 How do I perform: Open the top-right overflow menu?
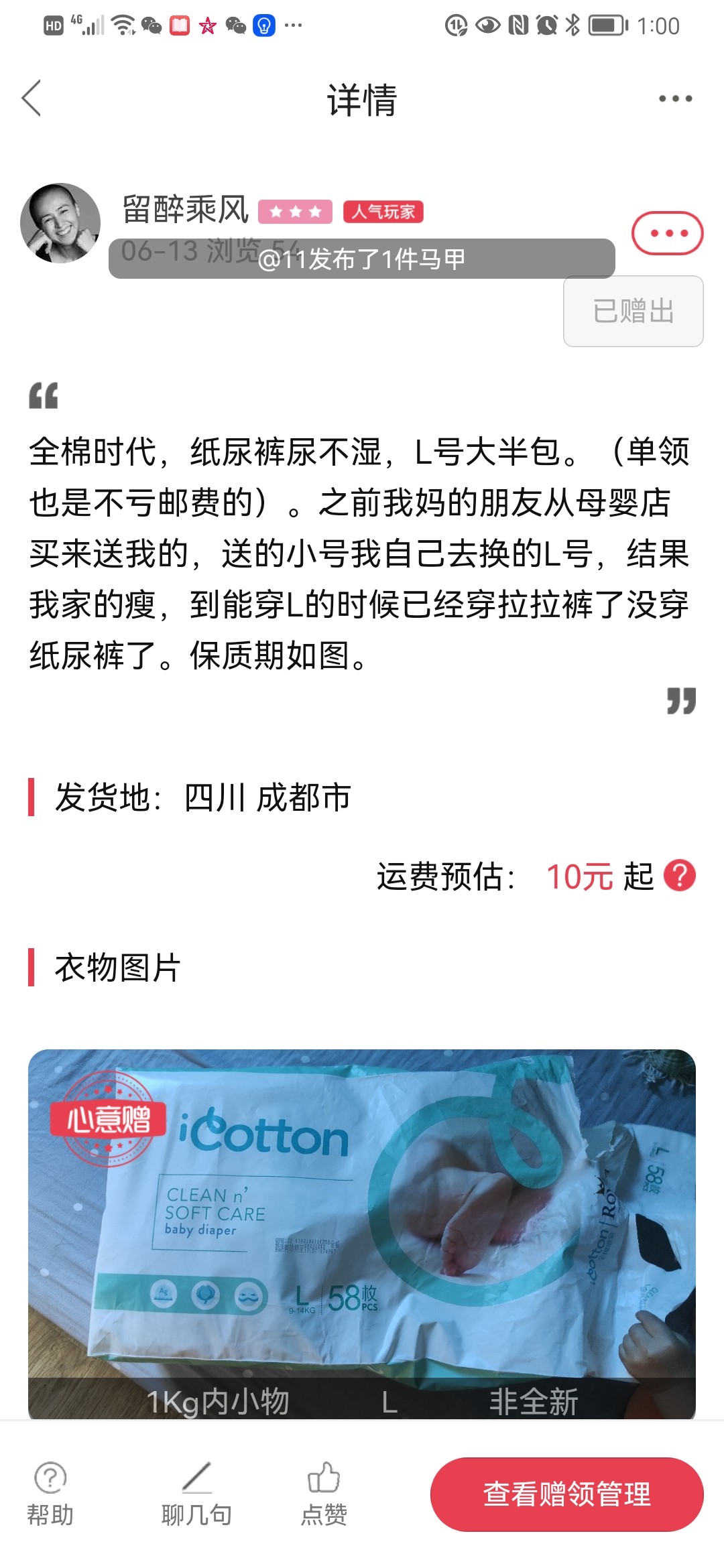674,99
